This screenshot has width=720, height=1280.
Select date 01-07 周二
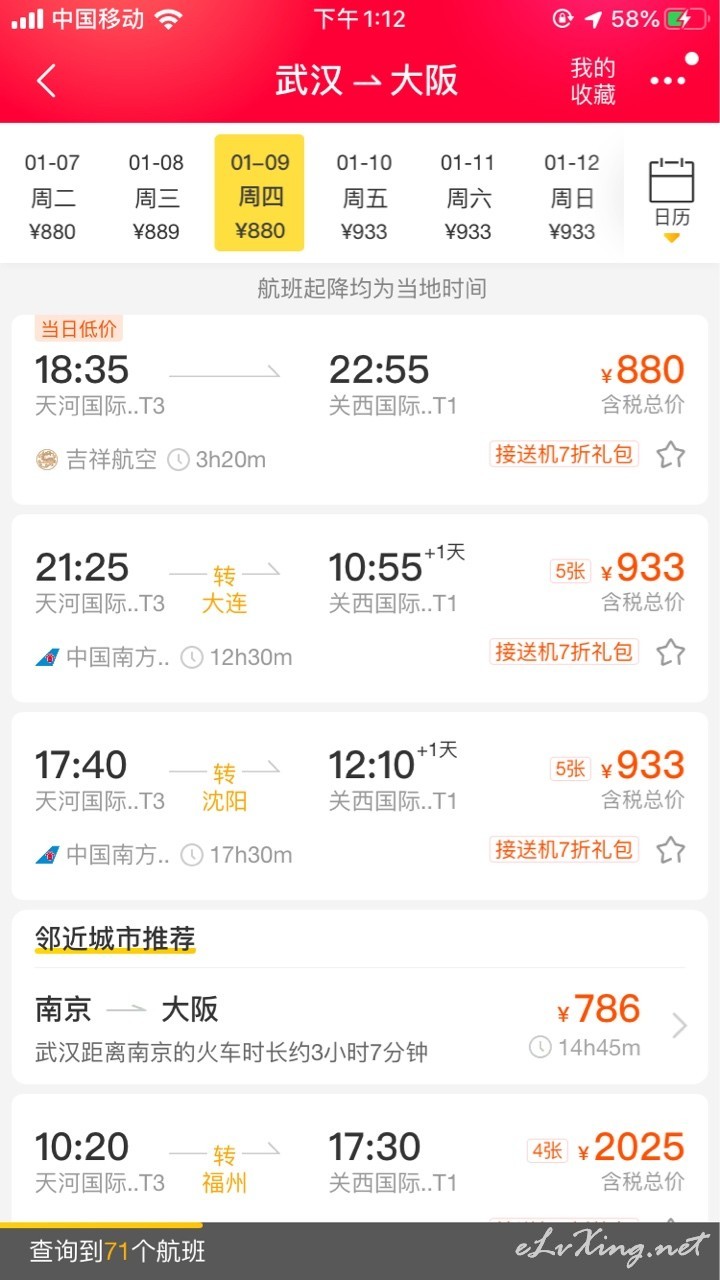52,196
